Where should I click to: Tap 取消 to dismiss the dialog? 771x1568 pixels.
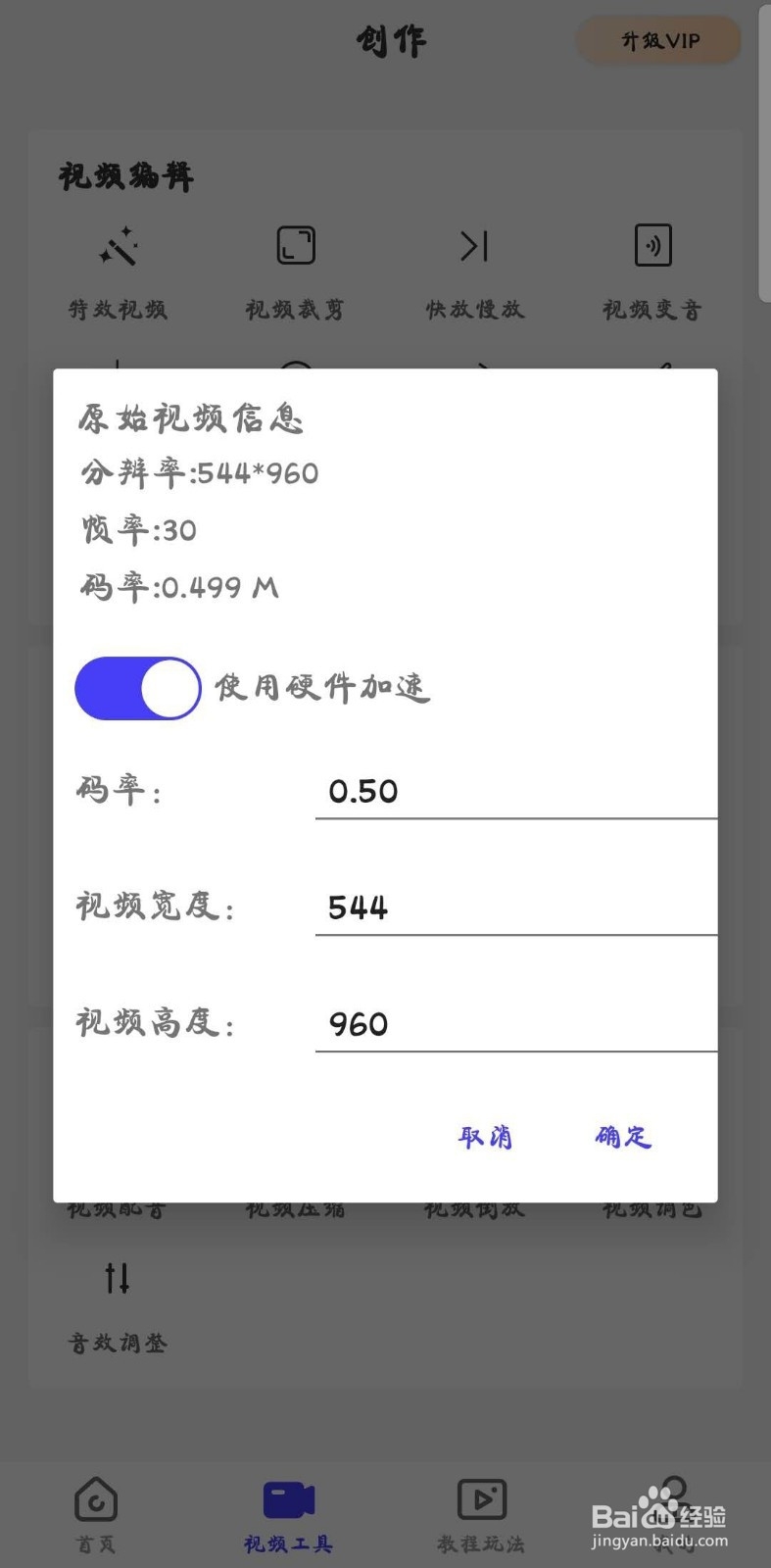click(x=487, y=1137)
